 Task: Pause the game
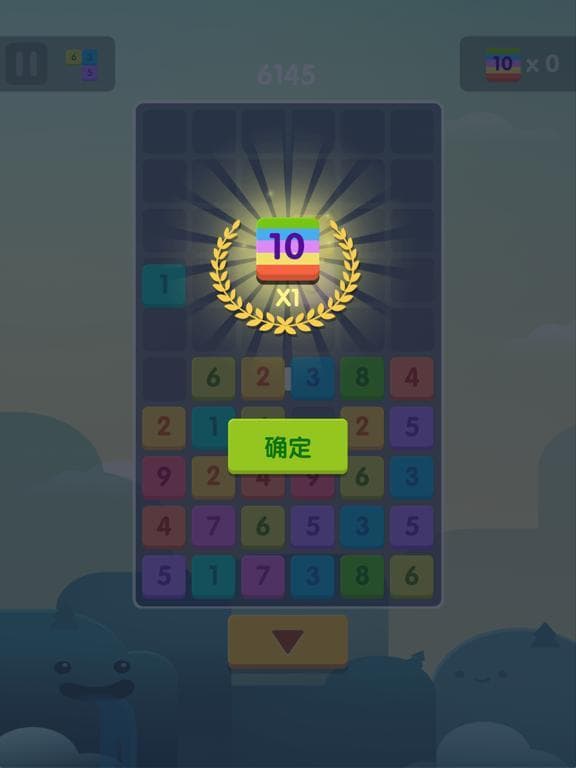[x=26, y=64]
